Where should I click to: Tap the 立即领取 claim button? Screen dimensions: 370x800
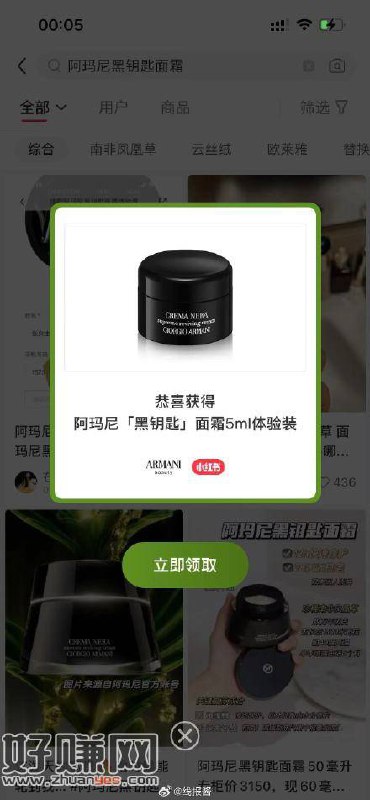(185, 565)
